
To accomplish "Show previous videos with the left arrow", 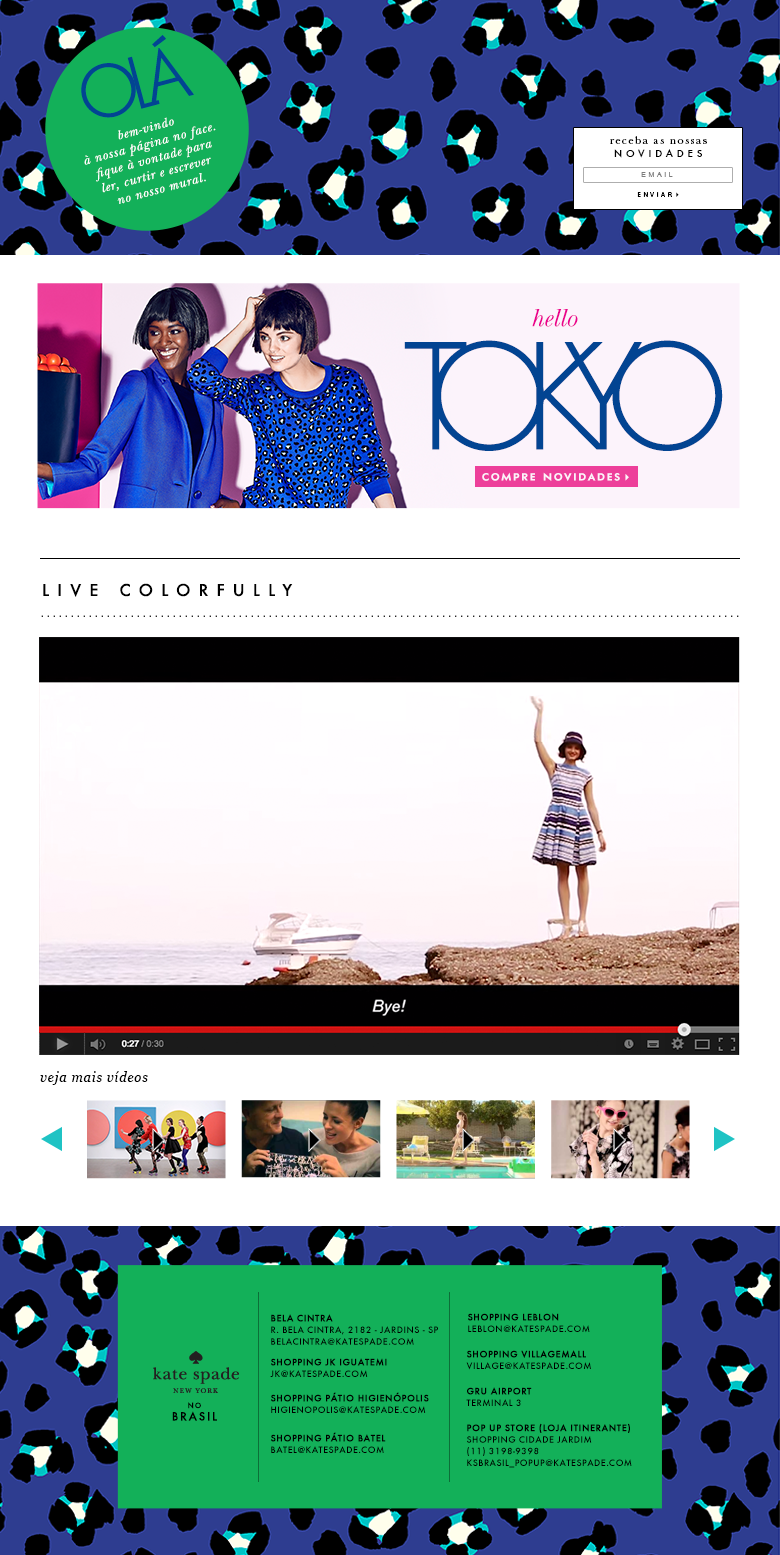I will coord(52,1138).
